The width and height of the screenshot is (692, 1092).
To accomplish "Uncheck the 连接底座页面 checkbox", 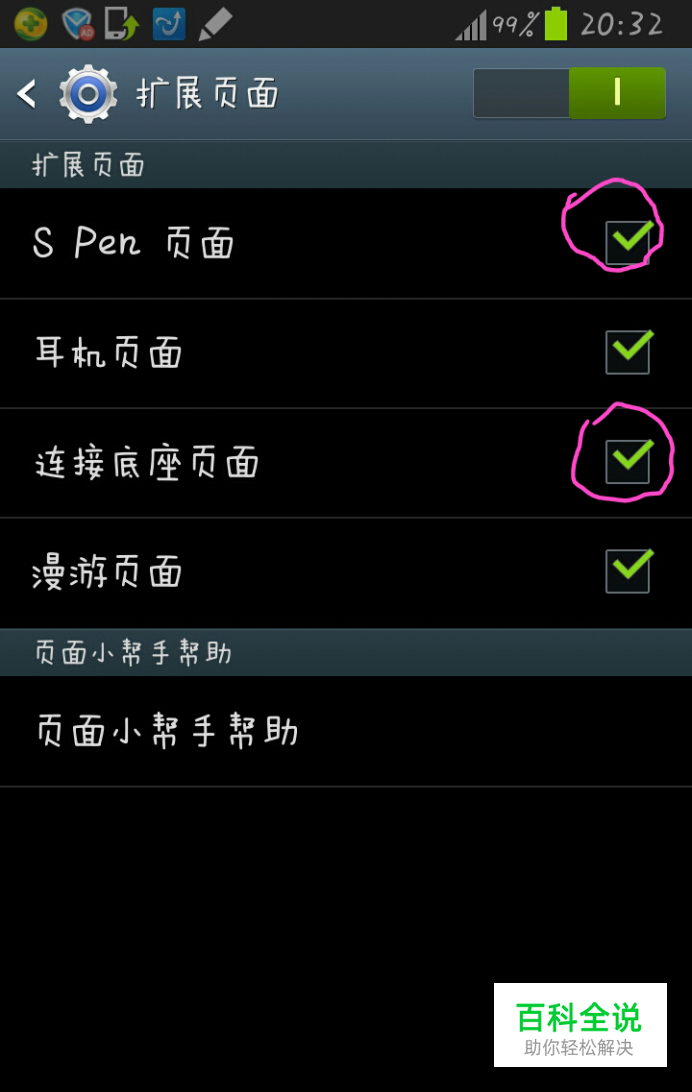I will click(628, 462).
